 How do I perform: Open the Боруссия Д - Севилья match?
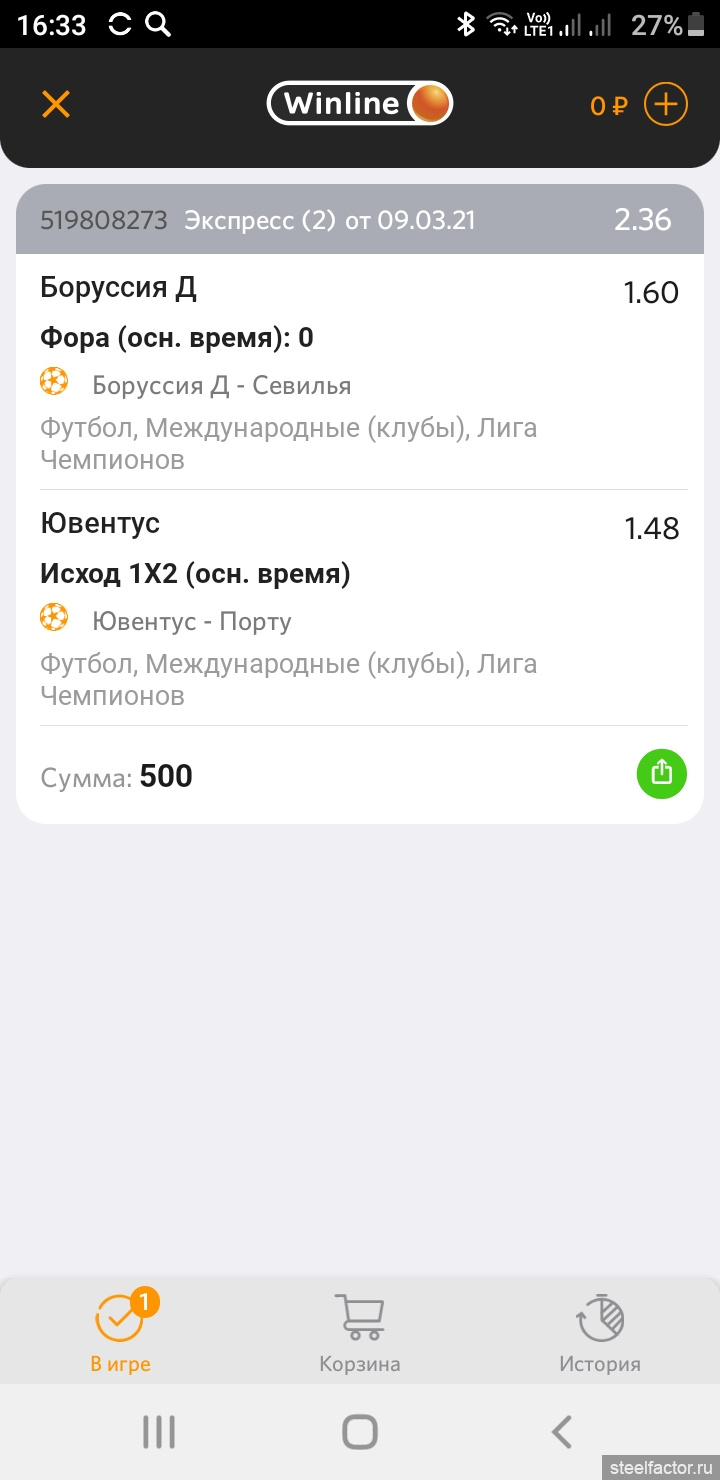point(221,385)
